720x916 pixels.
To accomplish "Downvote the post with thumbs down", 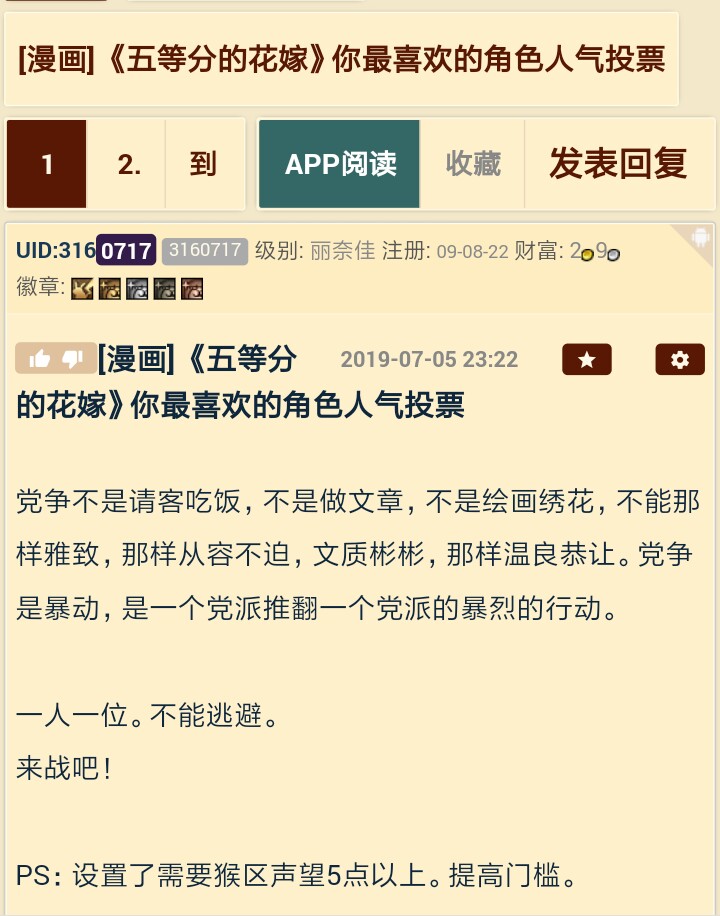I will (x=73, y=359).
